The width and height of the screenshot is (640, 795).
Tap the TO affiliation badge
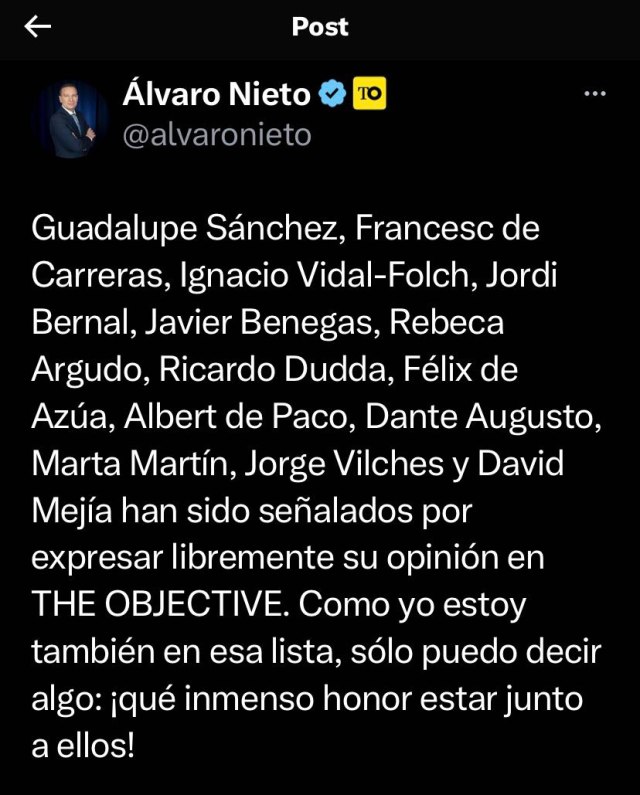click(370, 95)
